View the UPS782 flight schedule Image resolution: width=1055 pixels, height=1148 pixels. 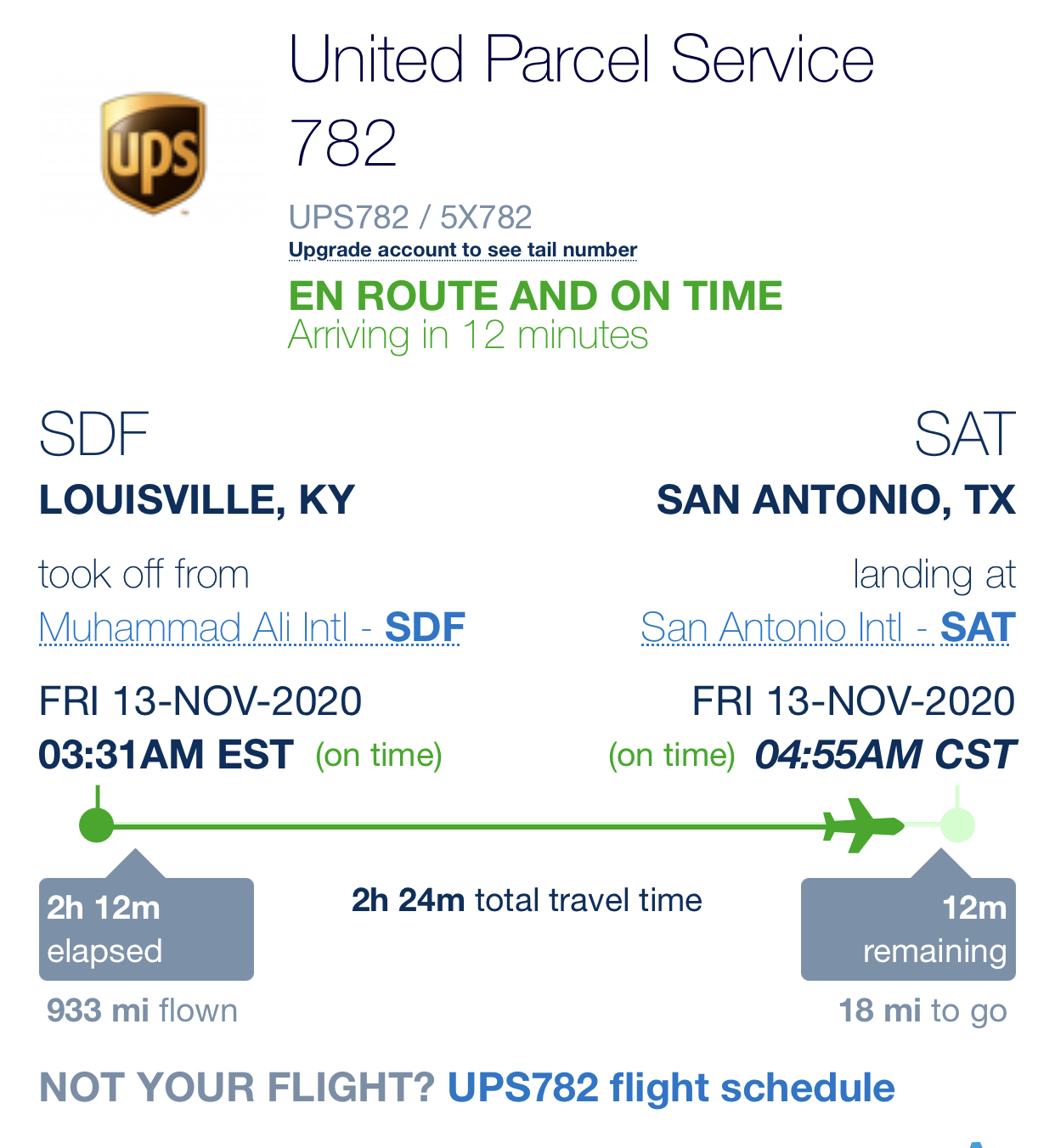670,1088
